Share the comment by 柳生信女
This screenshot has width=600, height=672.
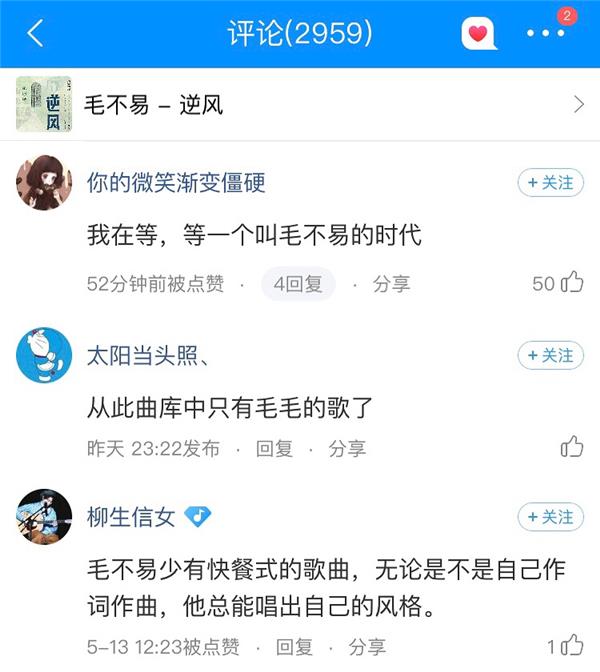click(x=368, y=646)
